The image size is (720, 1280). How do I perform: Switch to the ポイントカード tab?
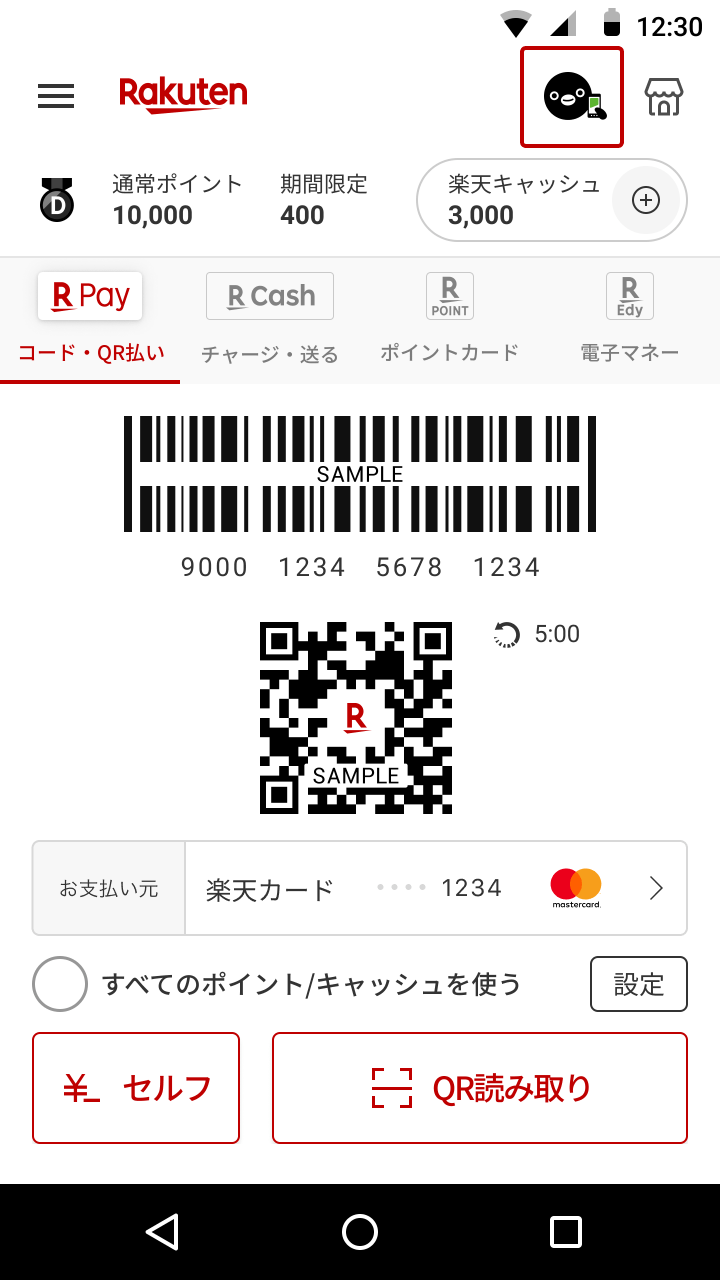[449, 321]
